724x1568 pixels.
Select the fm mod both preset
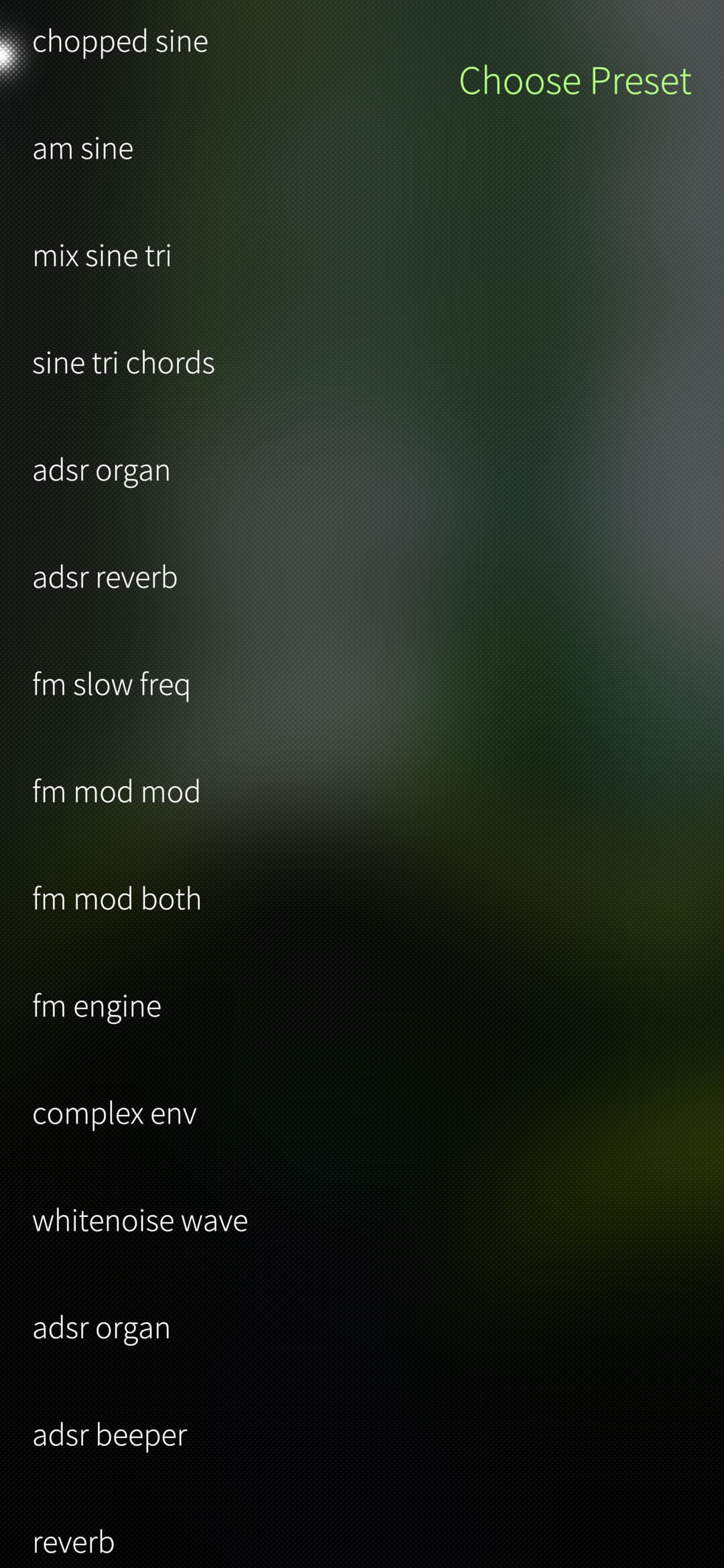coord(117,899)
